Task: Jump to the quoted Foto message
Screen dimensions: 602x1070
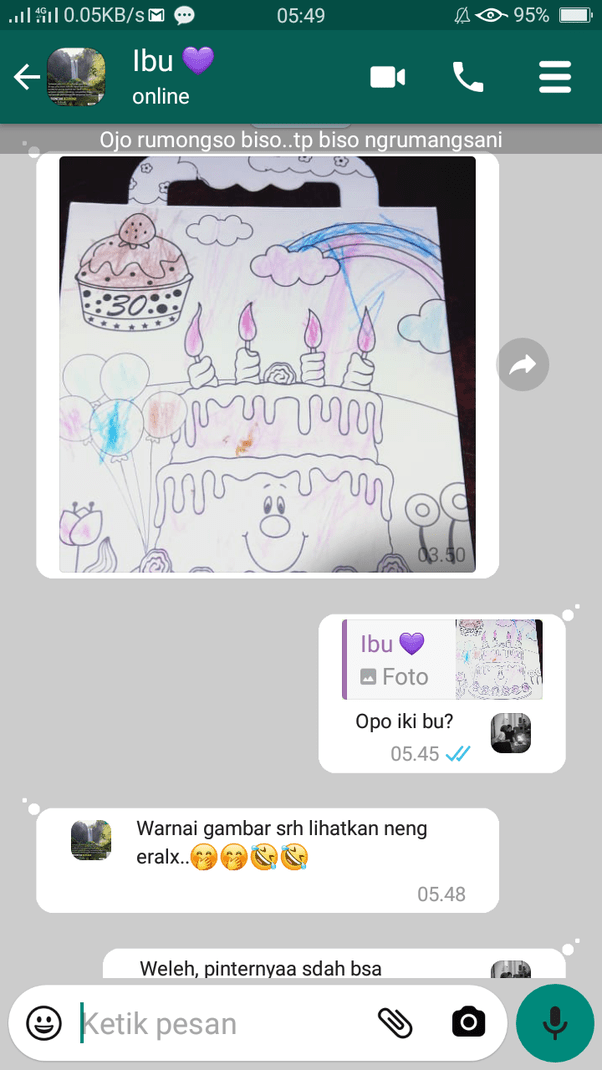Action: [x=442, y=660]
